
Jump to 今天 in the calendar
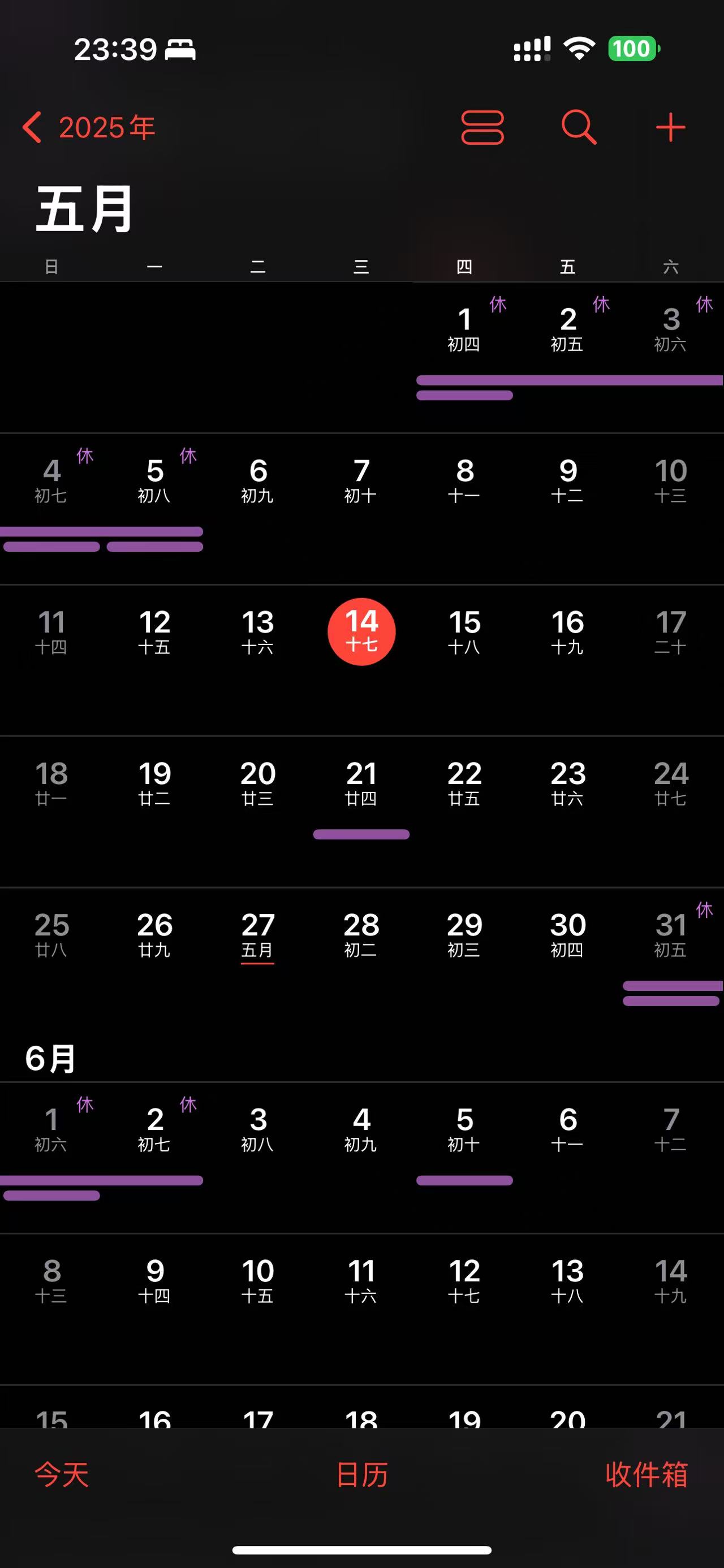62,1475
